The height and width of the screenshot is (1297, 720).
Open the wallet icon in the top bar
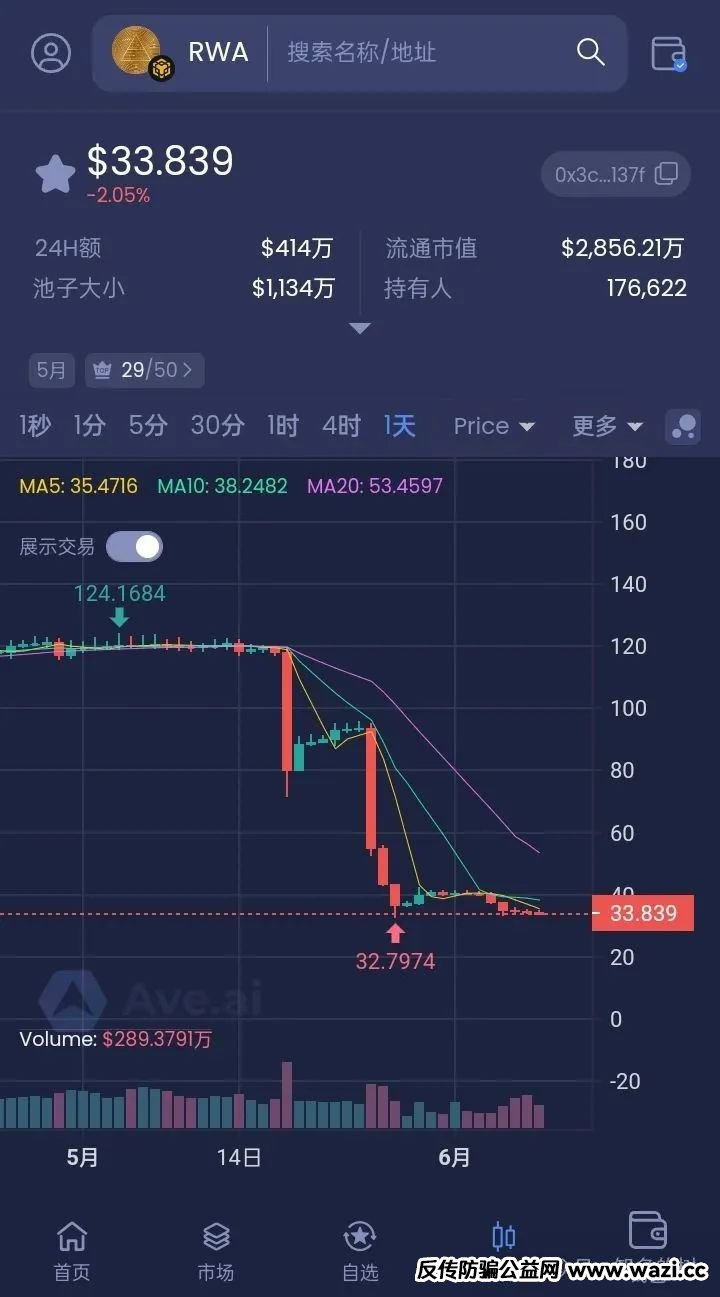(x=668, y=52)
